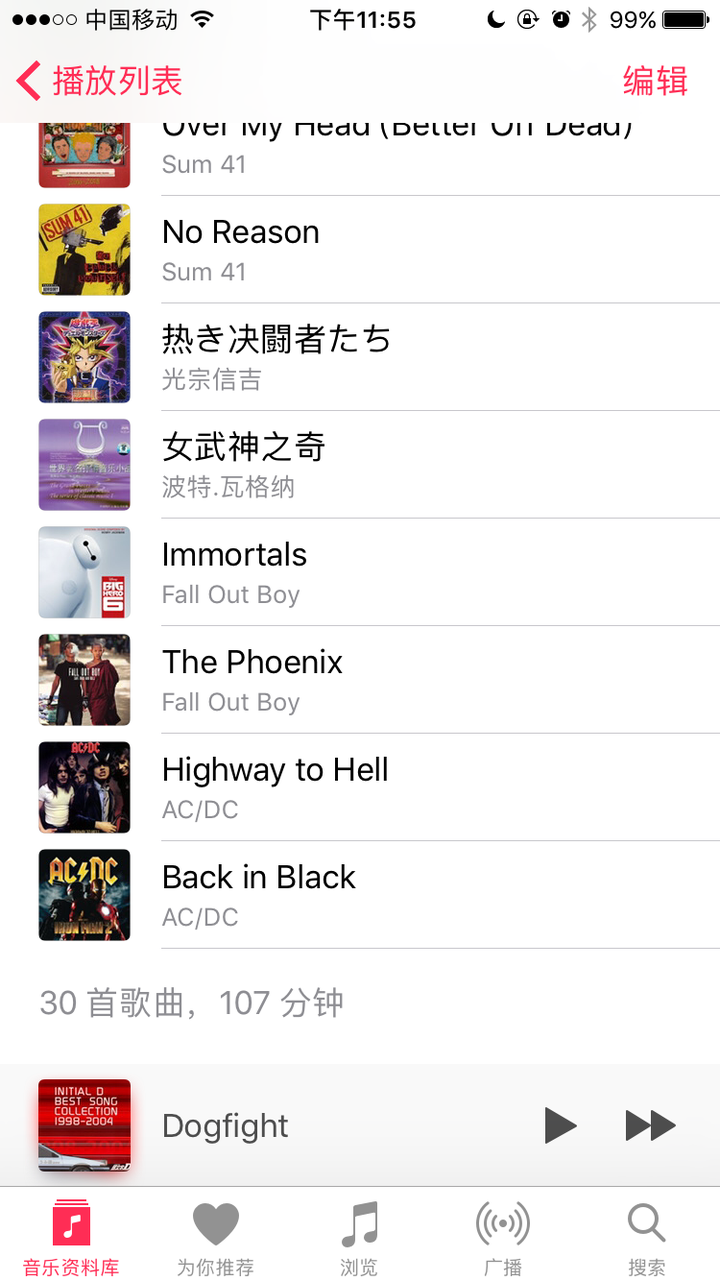
Task: Resume playback of Dogfight
Action: pos(560,1125)
